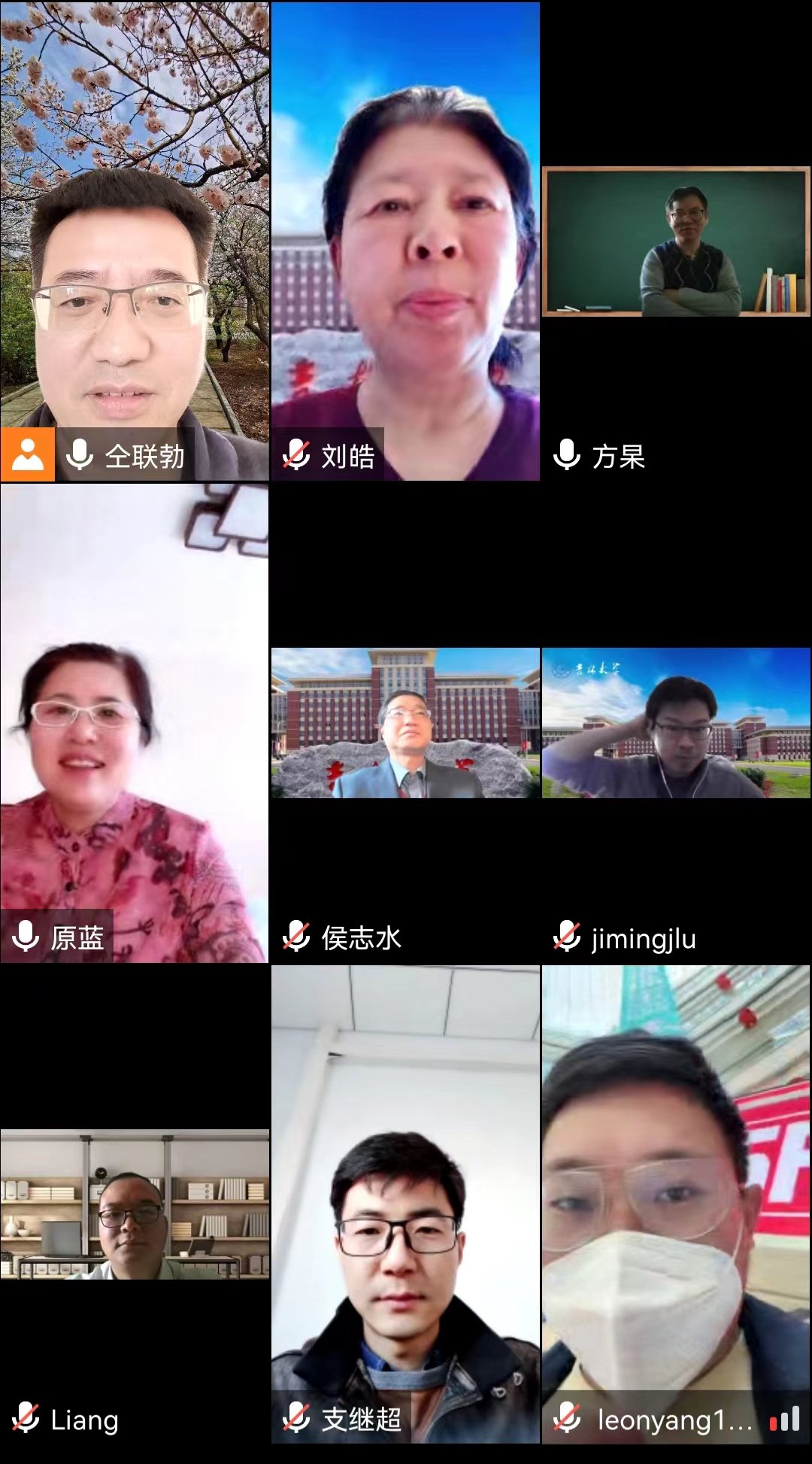Viewport: 812px width, 1464px height.
Task: Open 支继超's video tile
Action: [x=405, y=1204]
